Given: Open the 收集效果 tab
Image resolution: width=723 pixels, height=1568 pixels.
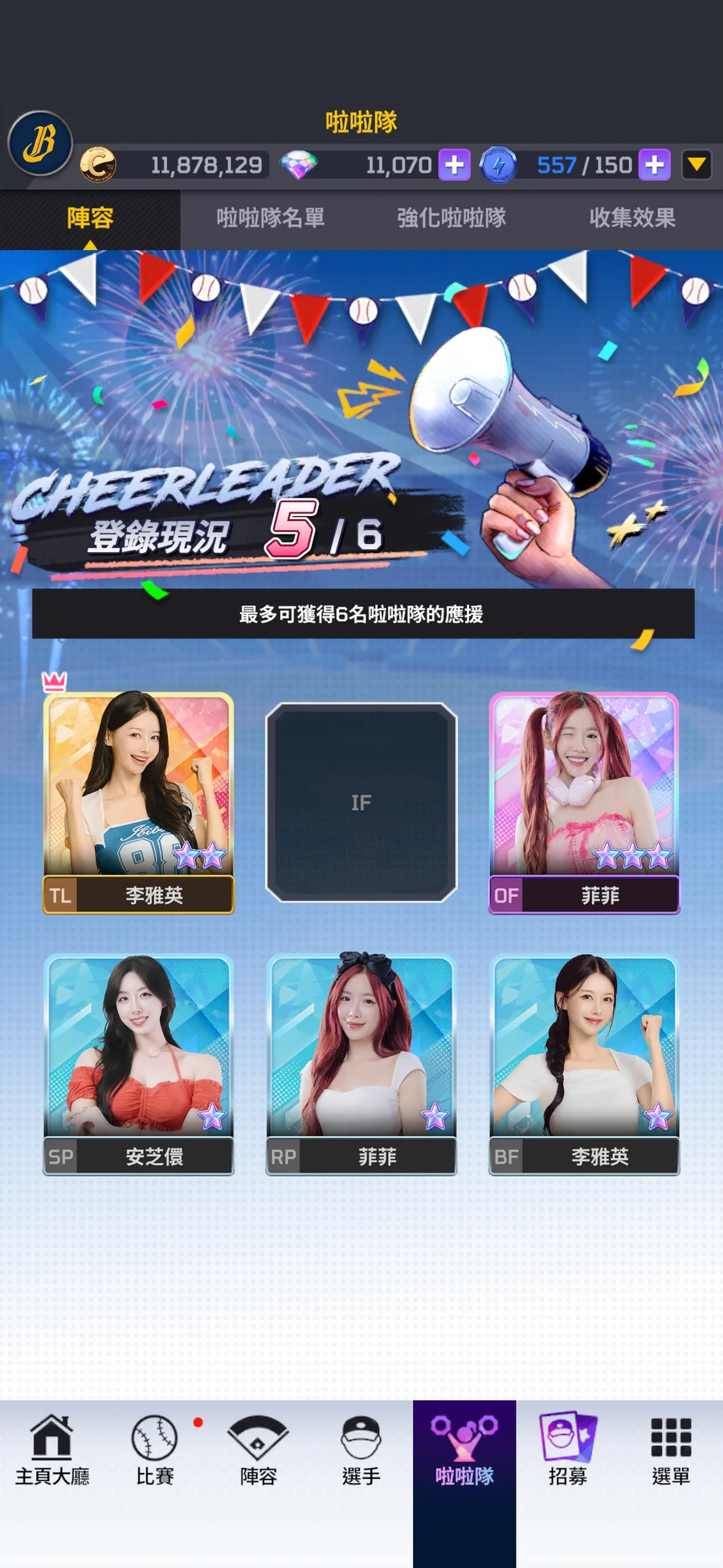Looking at the screenshot, I should click(632, 218).
